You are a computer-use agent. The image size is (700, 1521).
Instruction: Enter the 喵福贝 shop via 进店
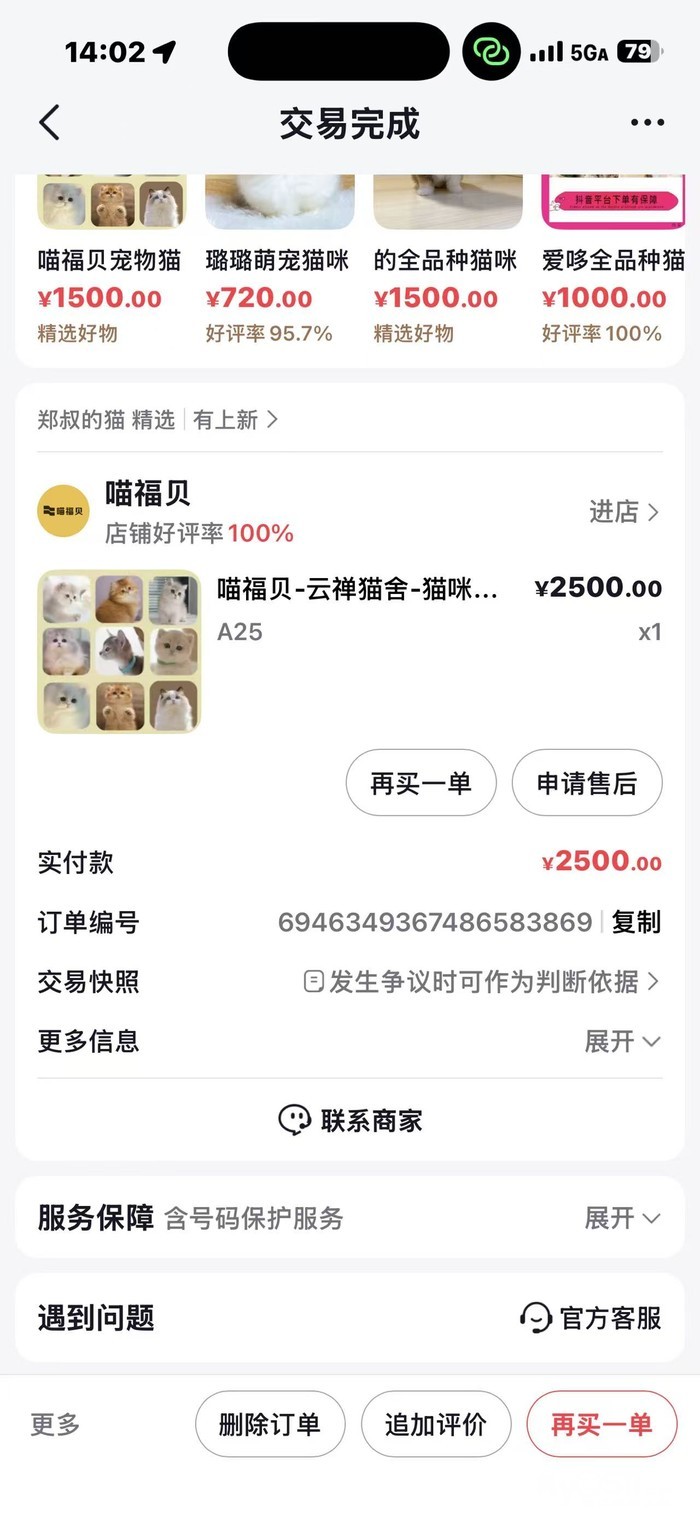tap(624, 512)
